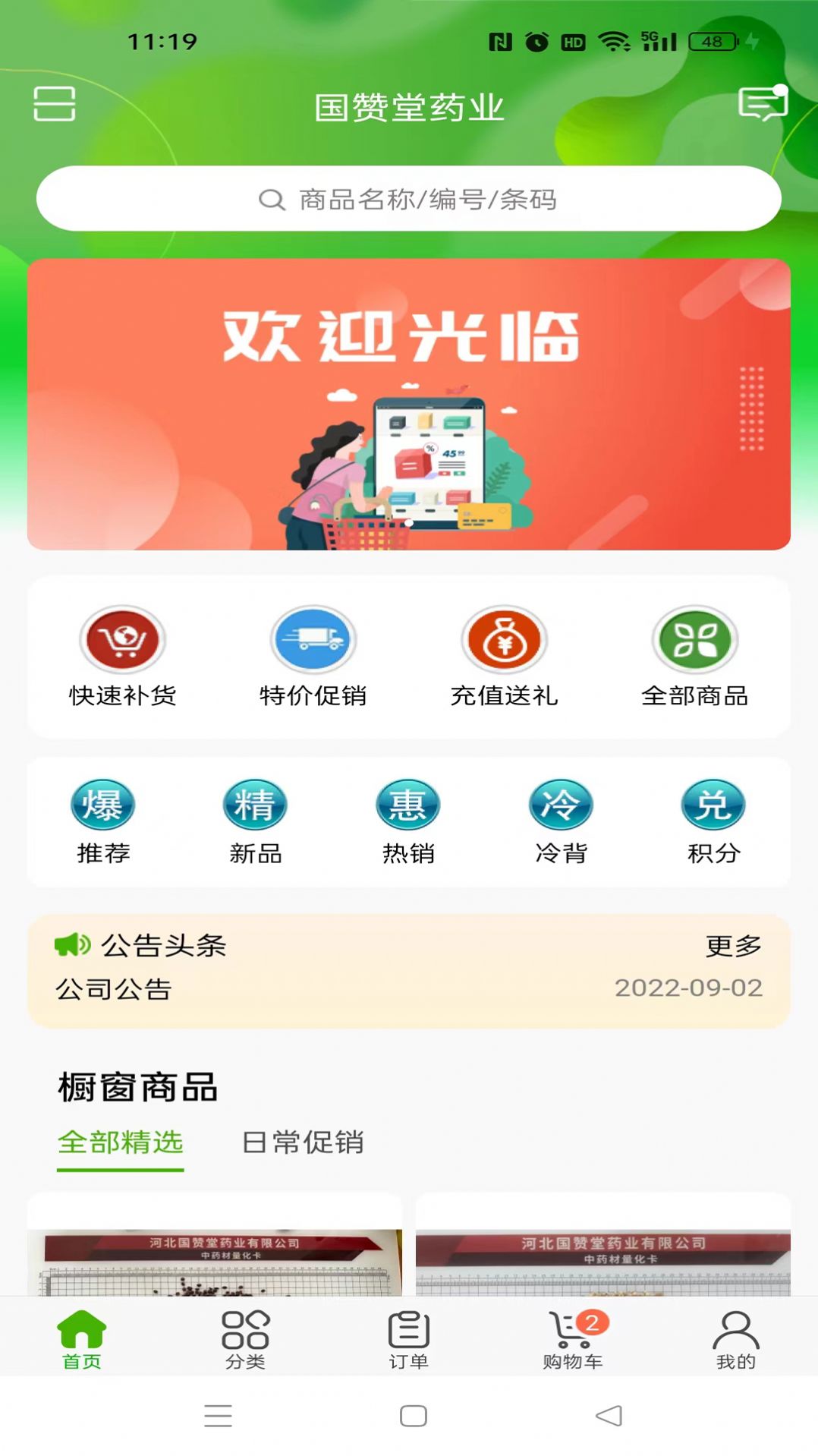Select the 全部精选 tab

coord(121,1142)
